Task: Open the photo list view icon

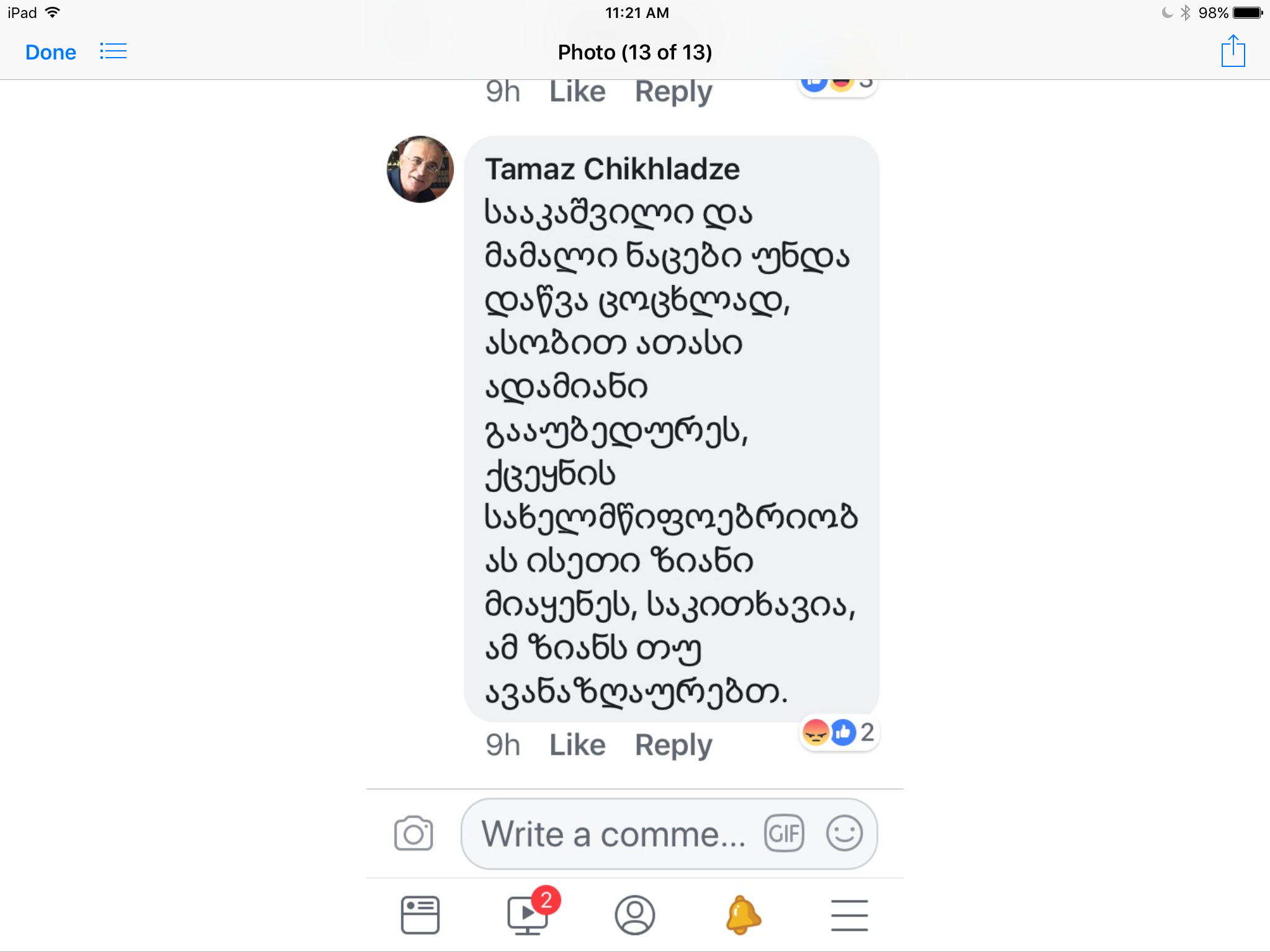Action: point(113,51)
